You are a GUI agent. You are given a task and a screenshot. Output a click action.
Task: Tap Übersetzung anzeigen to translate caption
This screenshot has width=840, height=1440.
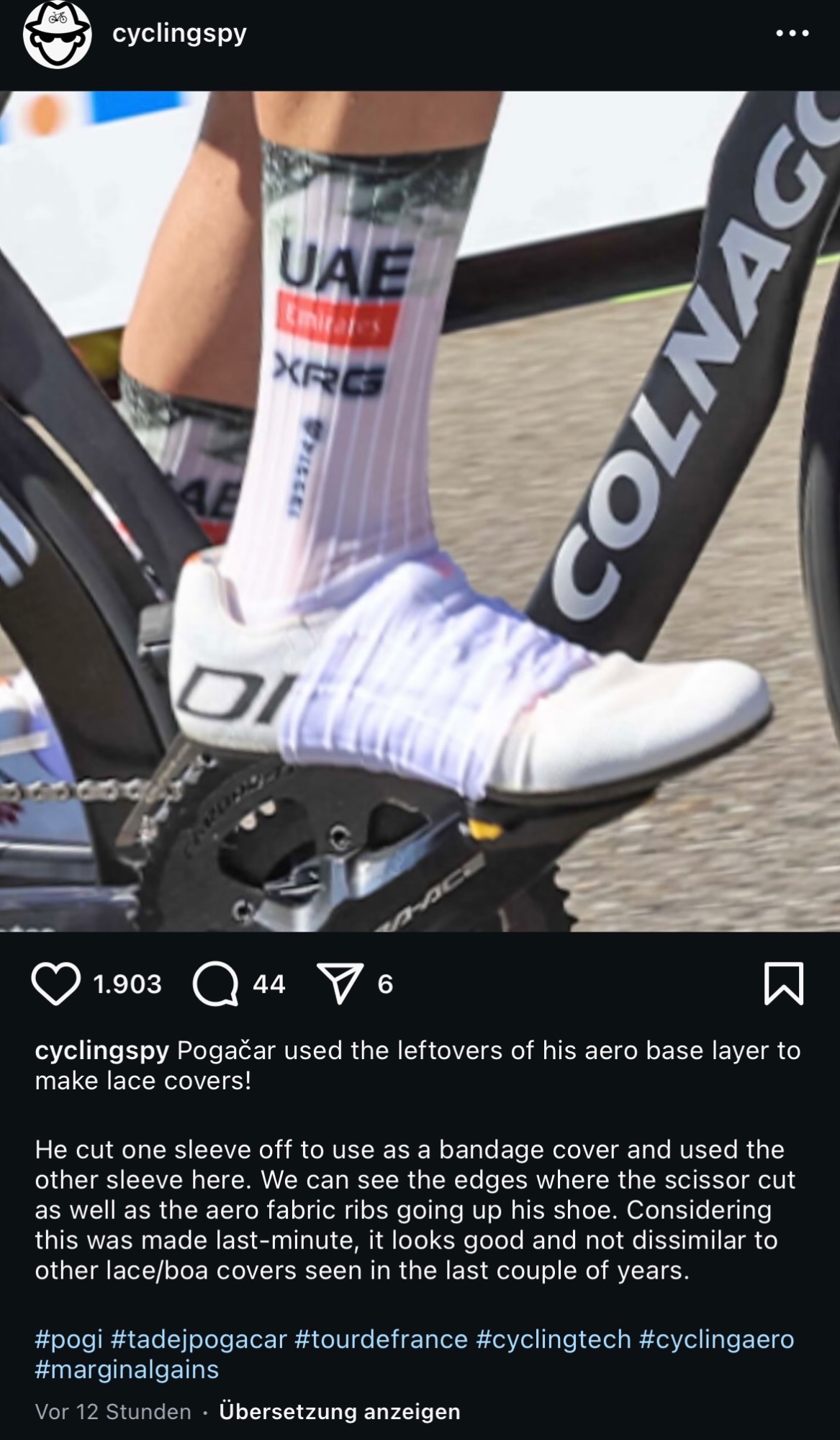click(x=339, y=1411)
